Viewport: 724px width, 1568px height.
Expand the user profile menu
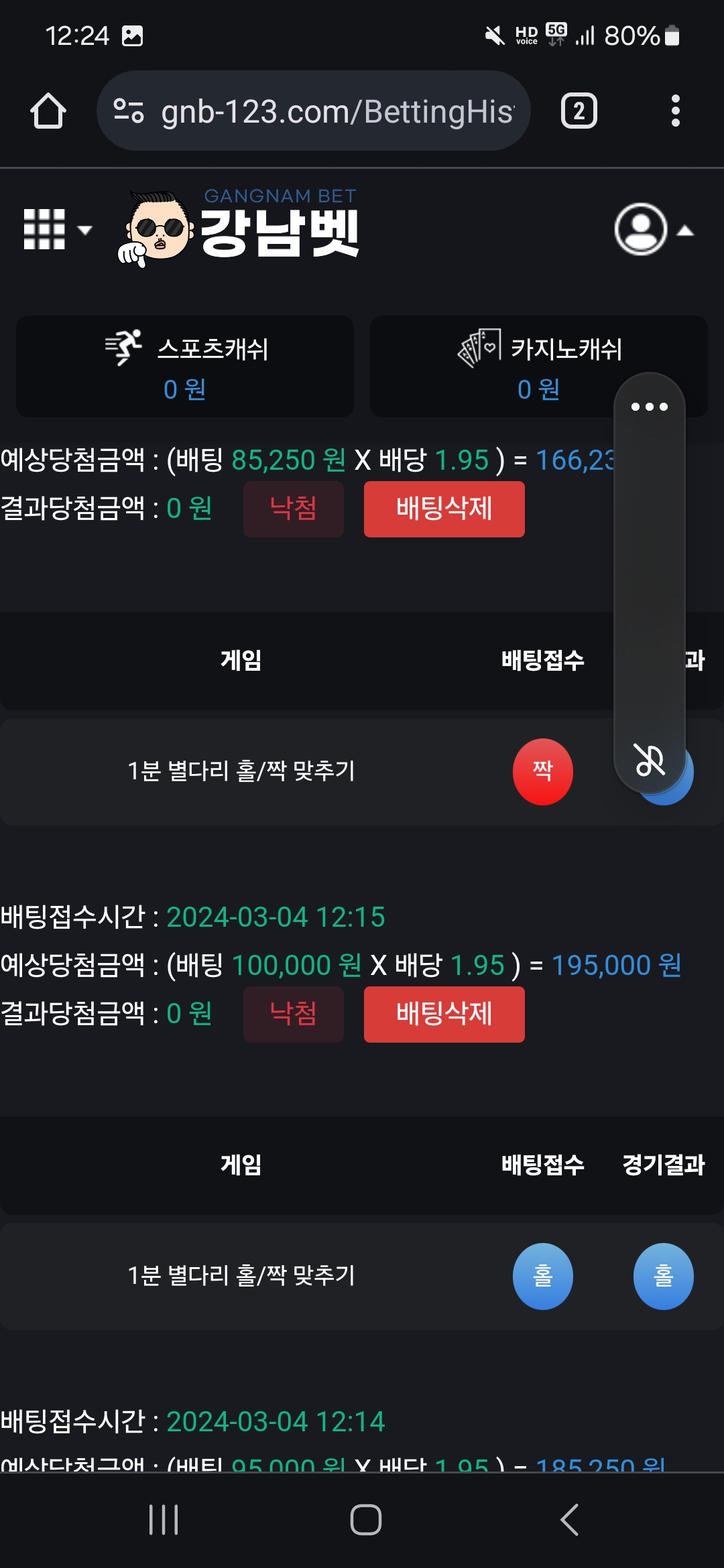point(653,229)
